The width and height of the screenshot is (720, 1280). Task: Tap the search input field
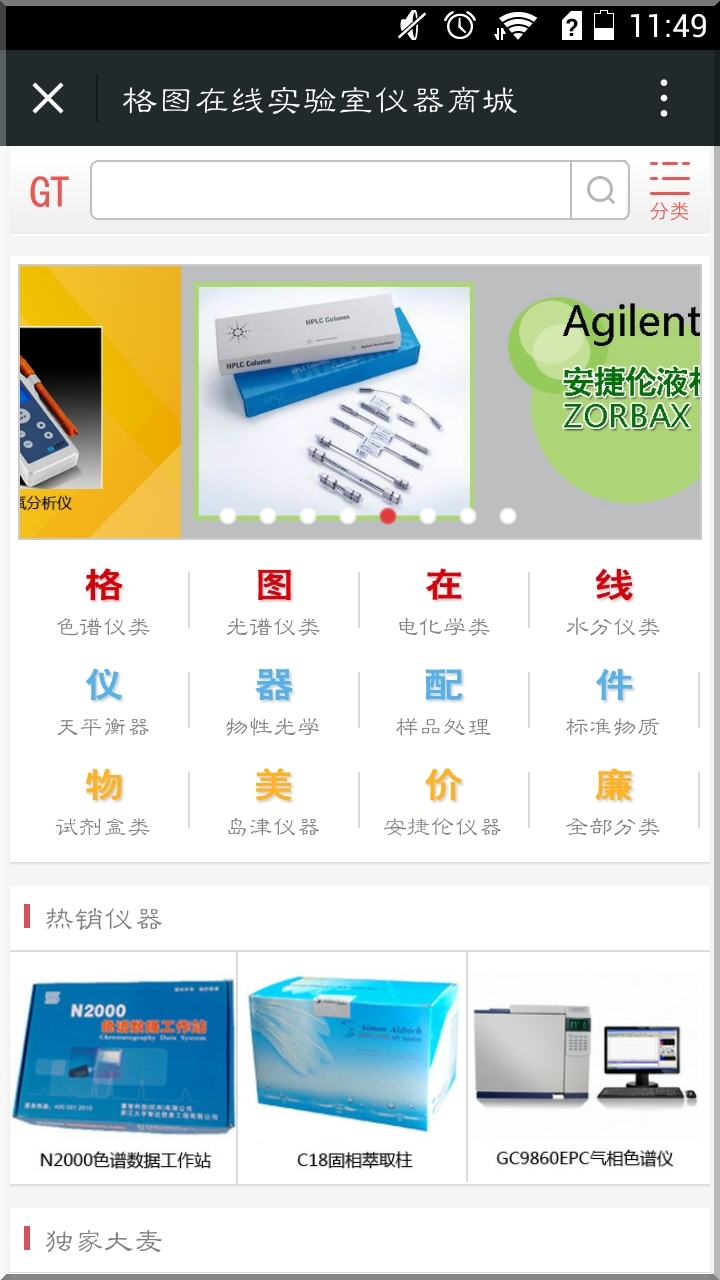[x=330, y=189]
